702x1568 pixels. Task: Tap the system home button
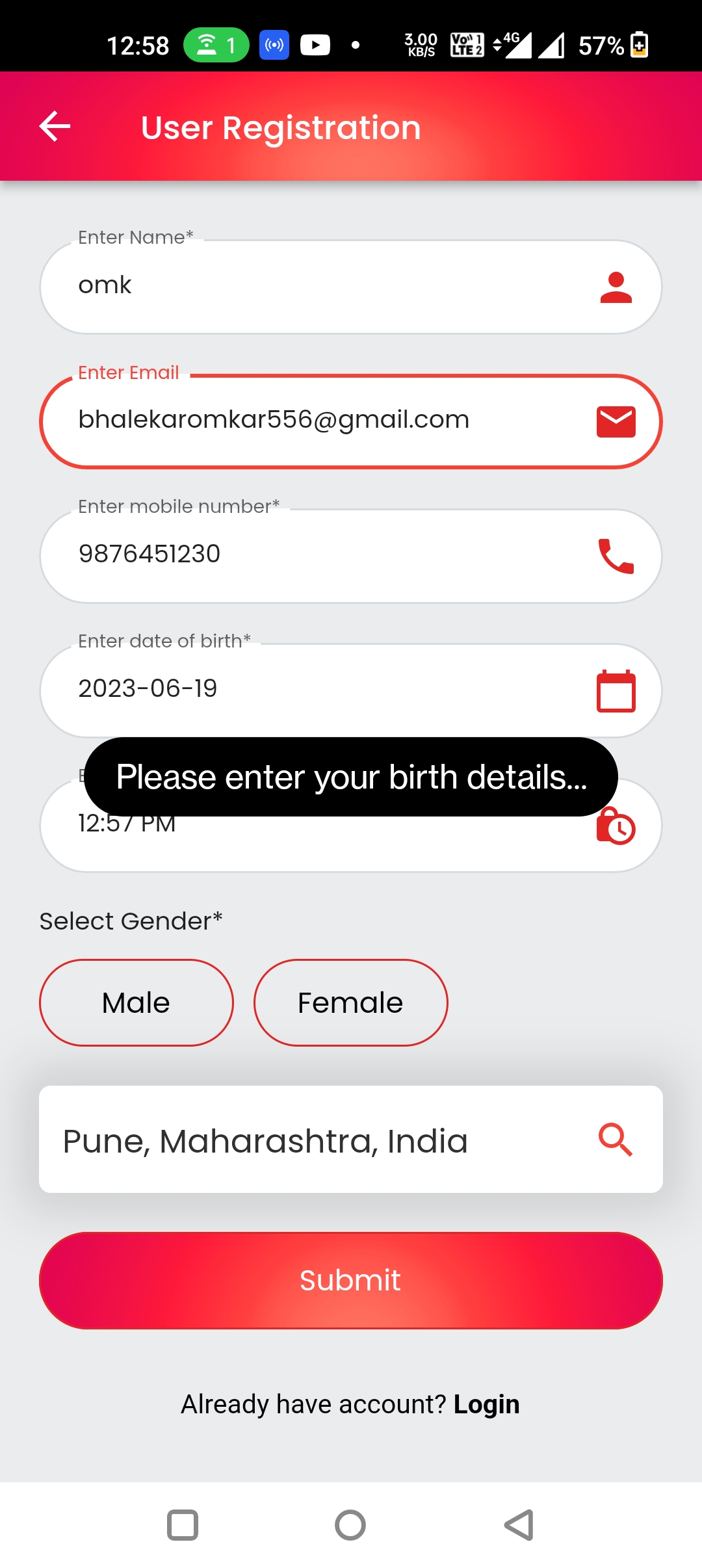point(350,1525)
